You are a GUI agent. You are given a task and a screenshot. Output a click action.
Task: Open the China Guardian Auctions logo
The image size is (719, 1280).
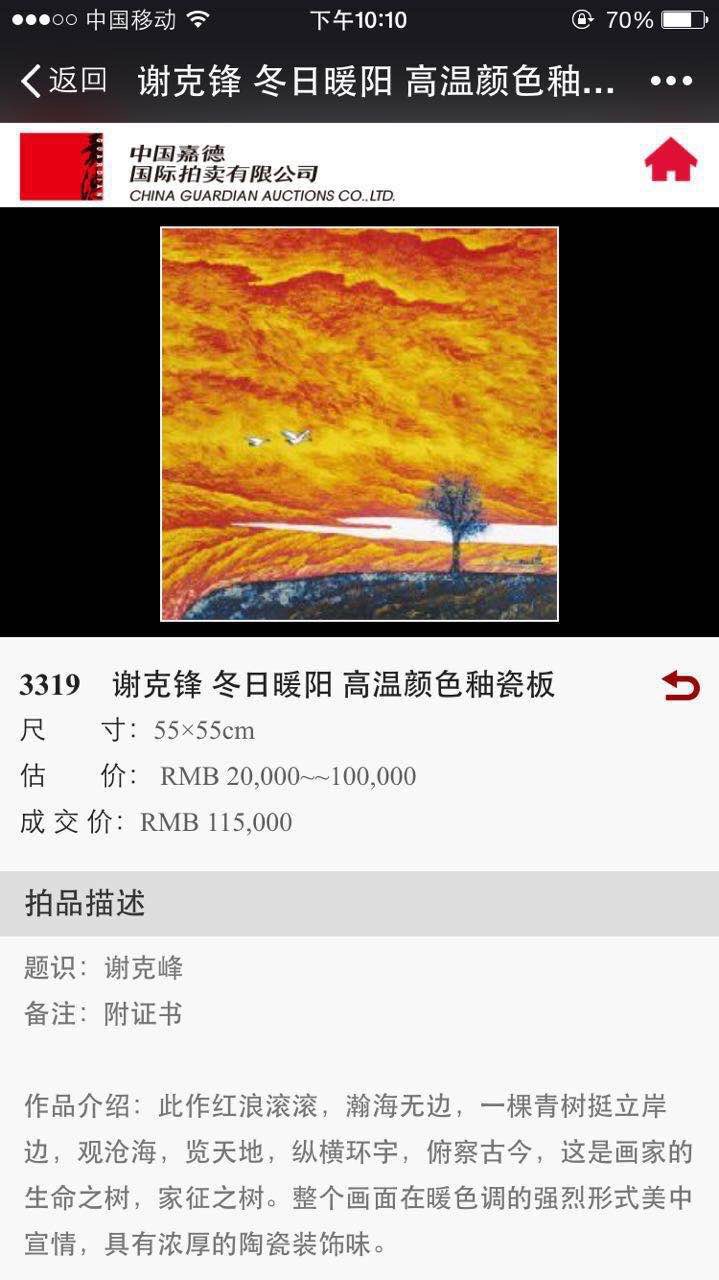tap(208, 166)
